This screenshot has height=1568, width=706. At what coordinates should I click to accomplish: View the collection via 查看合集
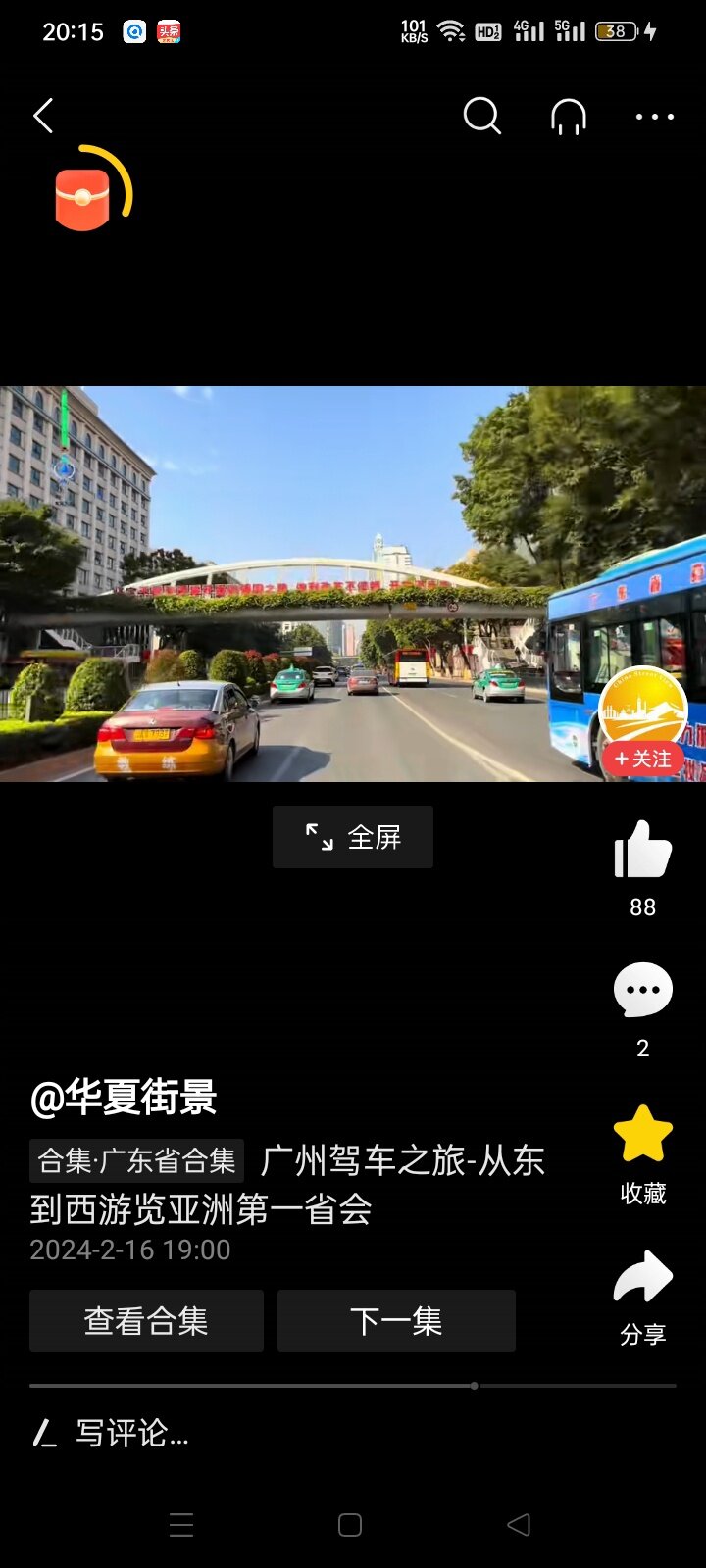click(x=146, y=1321)
